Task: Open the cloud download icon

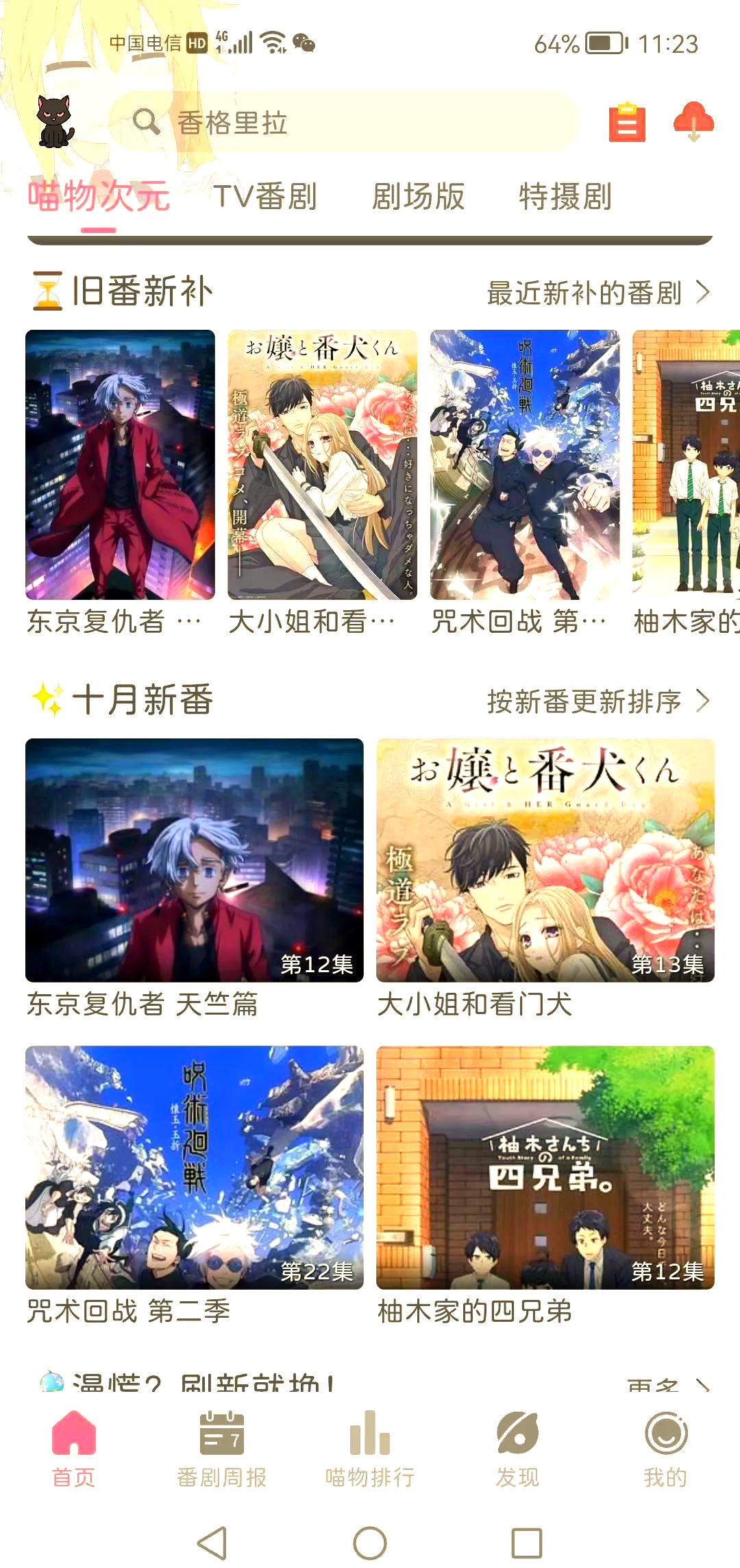Action: point(693,121)
